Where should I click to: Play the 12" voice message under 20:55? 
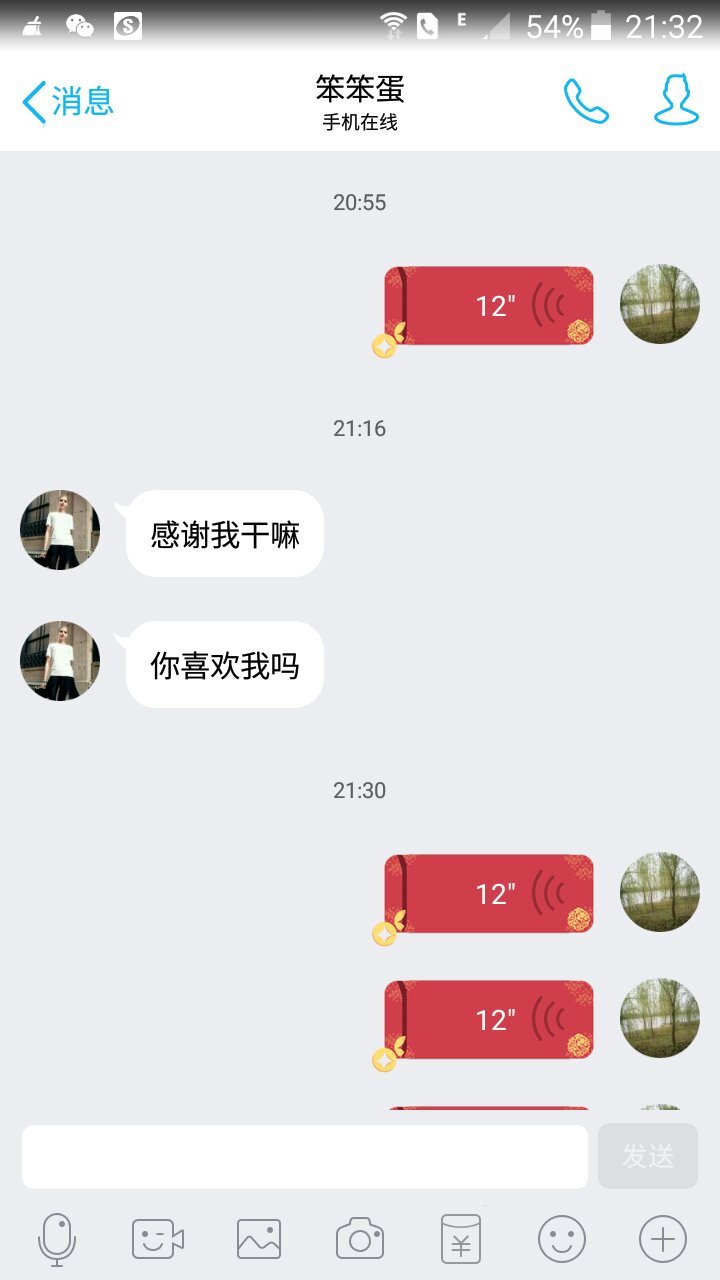point(489,306)
